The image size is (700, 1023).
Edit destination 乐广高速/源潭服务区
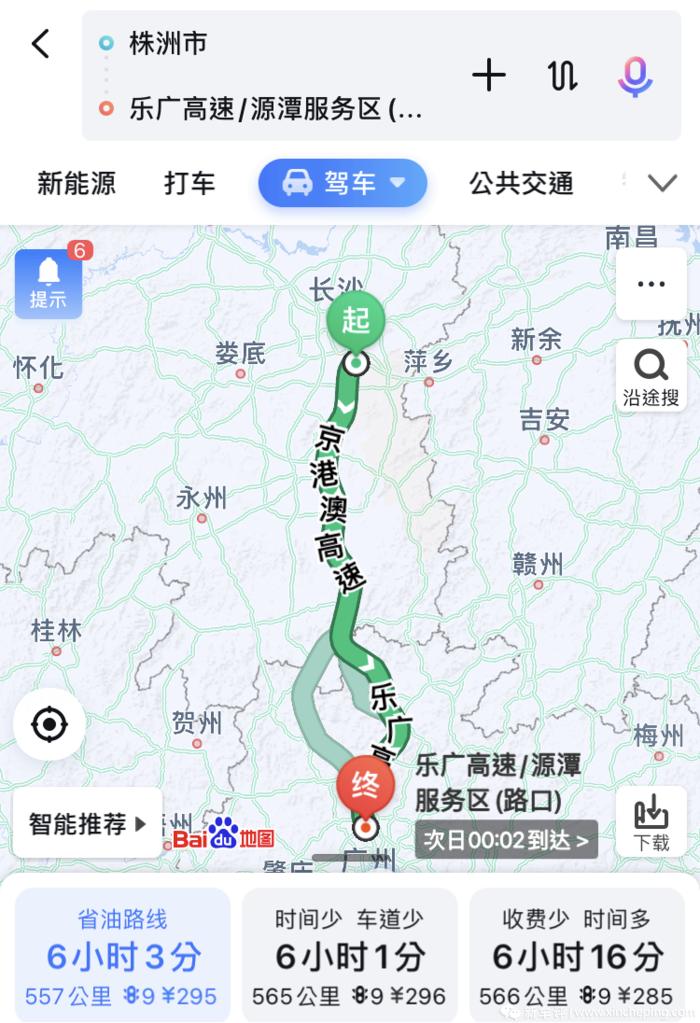[x=275, y=109]
